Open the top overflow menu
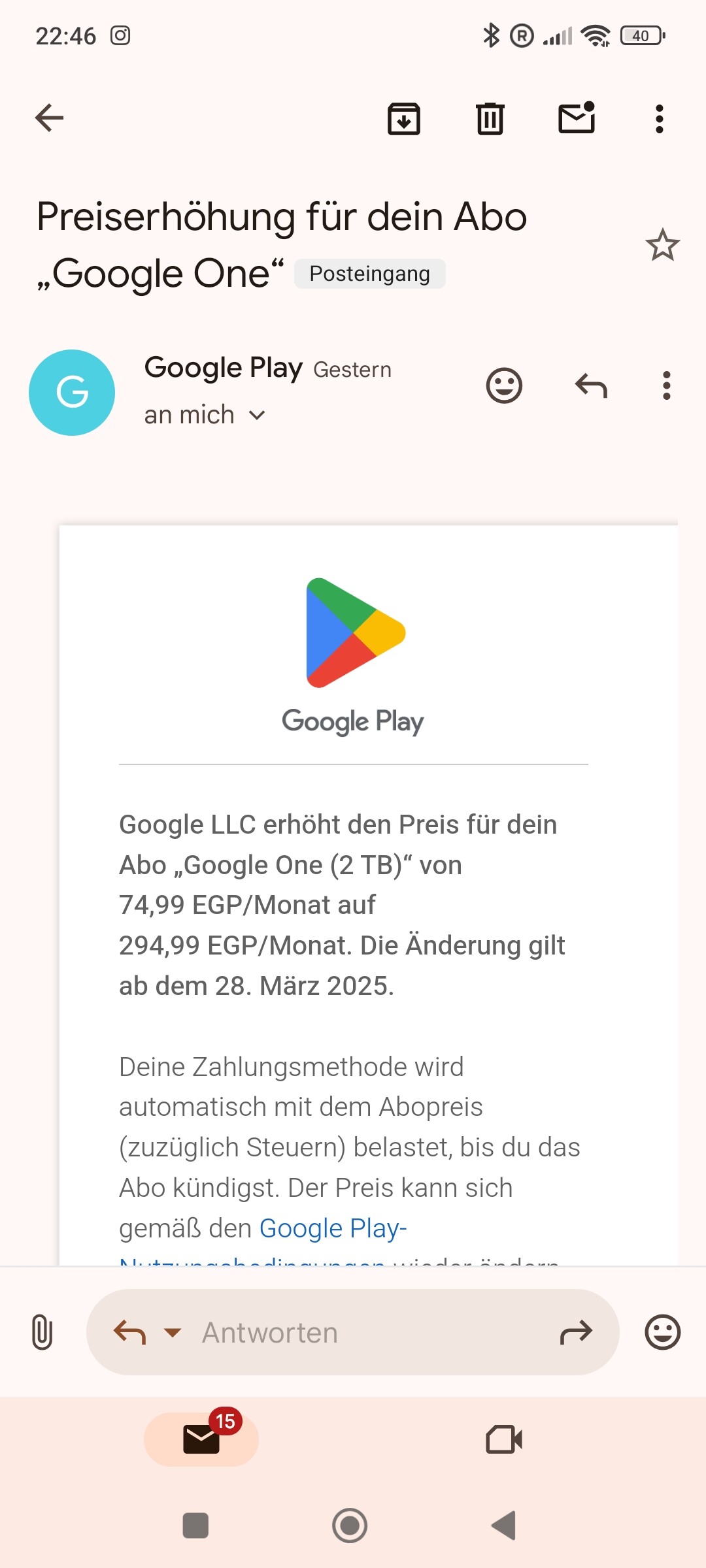706x1568 pixels. (660, 119)
